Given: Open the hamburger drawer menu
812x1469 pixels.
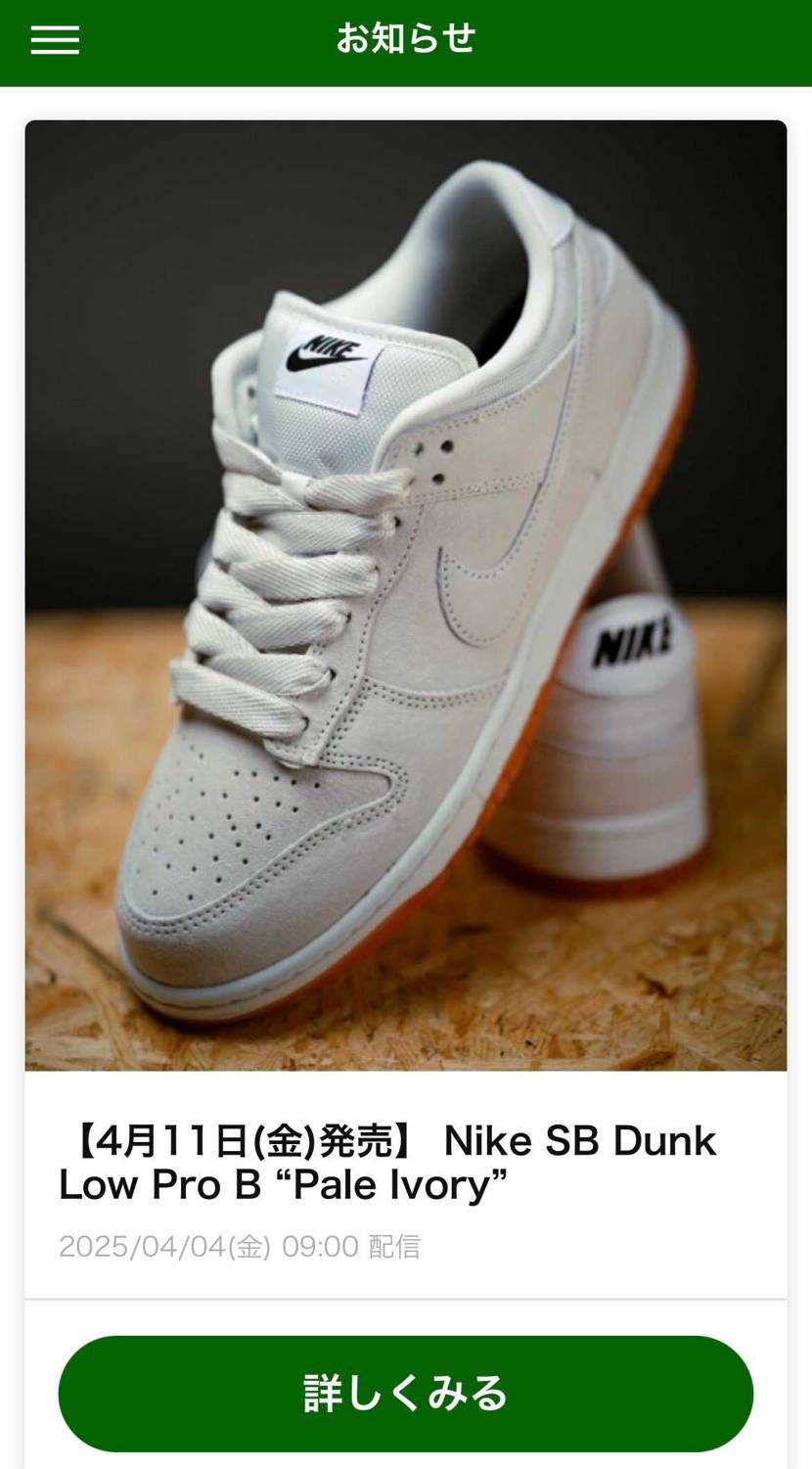Looking at the screenshot, I should point(55,40).
